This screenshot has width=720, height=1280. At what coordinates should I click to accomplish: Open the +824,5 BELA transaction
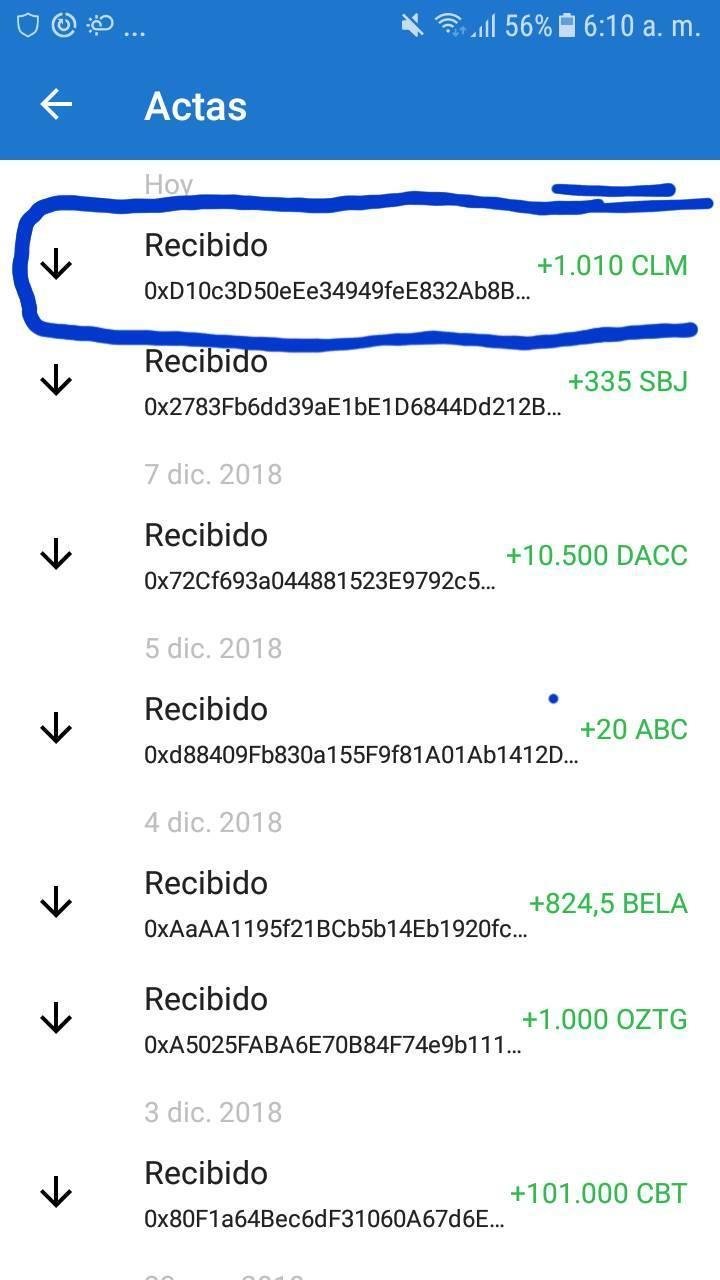pyautogui.click(x=360, y=904)
